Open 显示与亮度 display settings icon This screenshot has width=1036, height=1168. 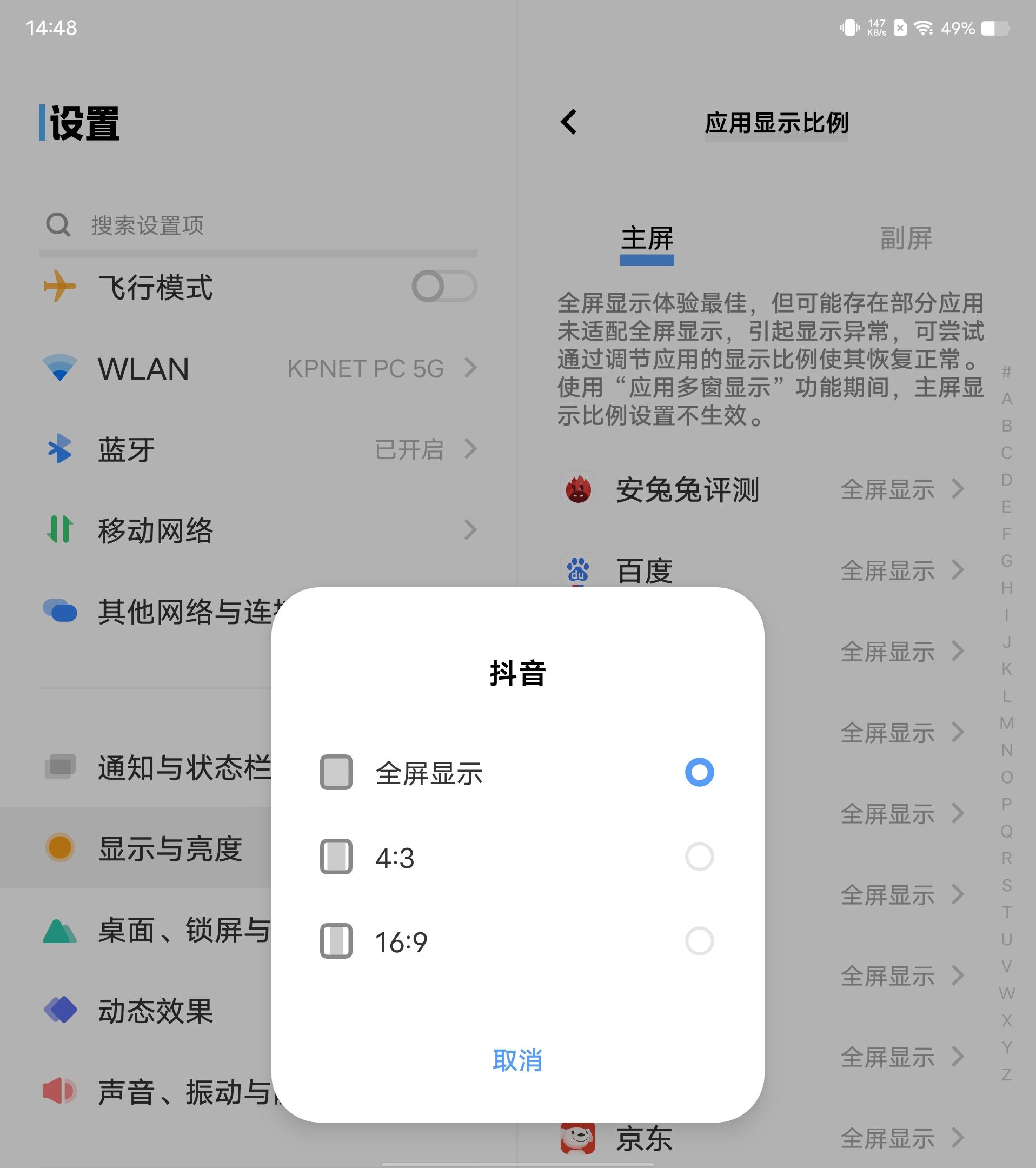pos(59,849)
